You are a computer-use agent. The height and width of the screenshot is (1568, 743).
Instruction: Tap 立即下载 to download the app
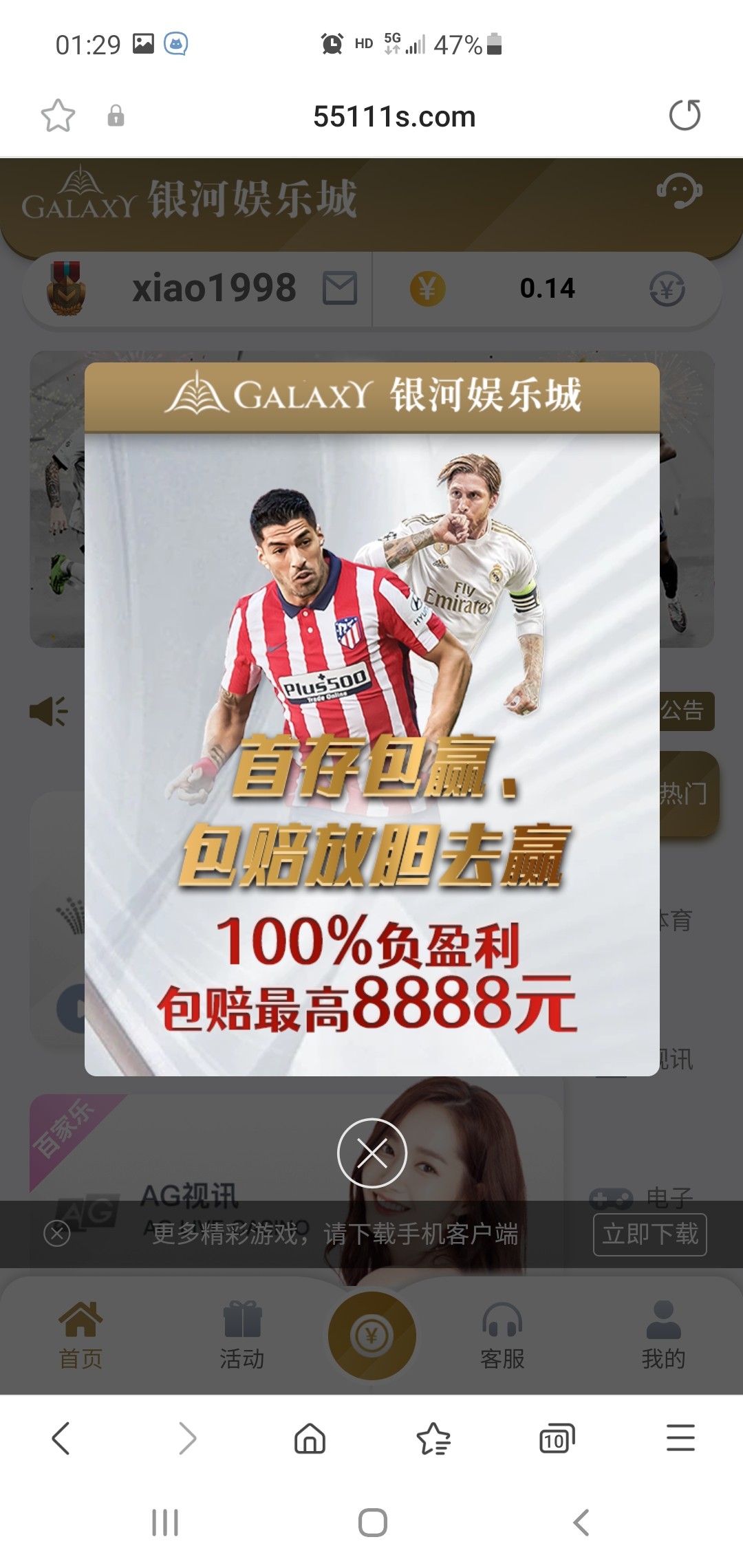click(x=649, y=1234)
